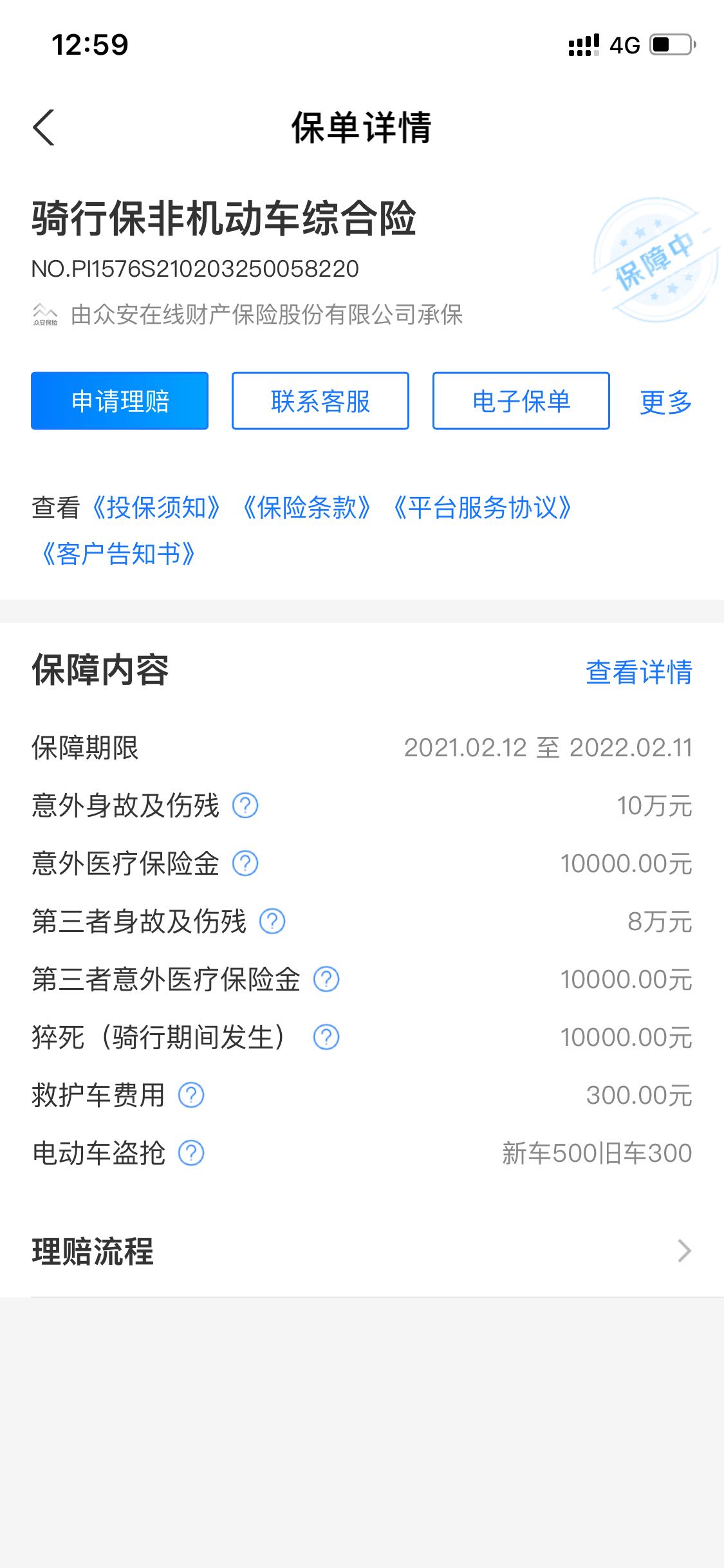The height and width of the screenshot is (1568, 724).
Task: Open the 电子保单 electronic policy
Action: 521,400
